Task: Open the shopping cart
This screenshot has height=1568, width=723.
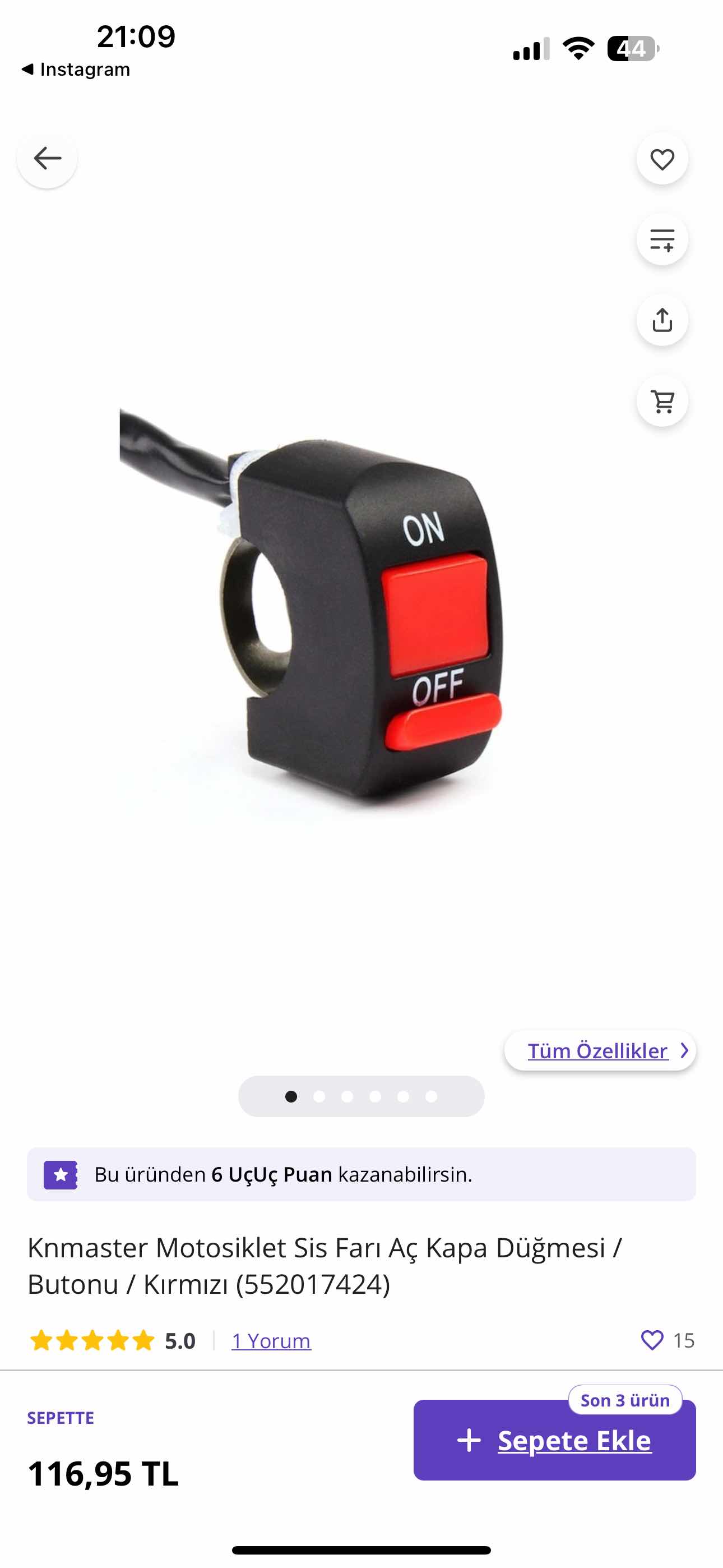Action: pyautogui.click(x=662, y=401)
